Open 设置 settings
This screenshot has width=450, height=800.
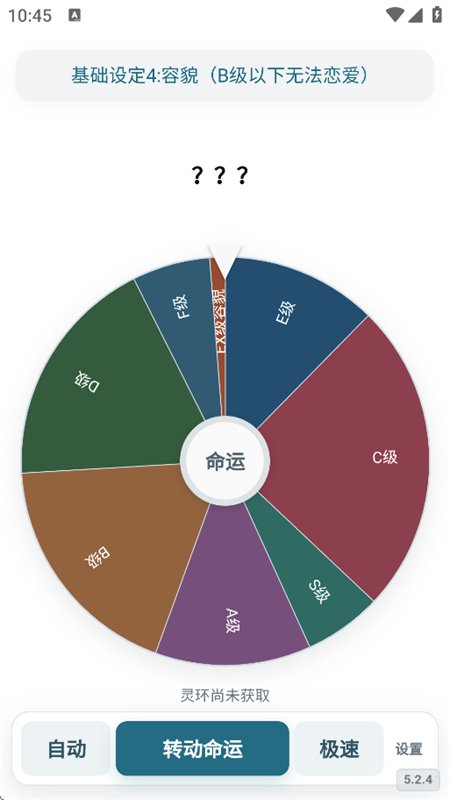click(x=409, y=749)
